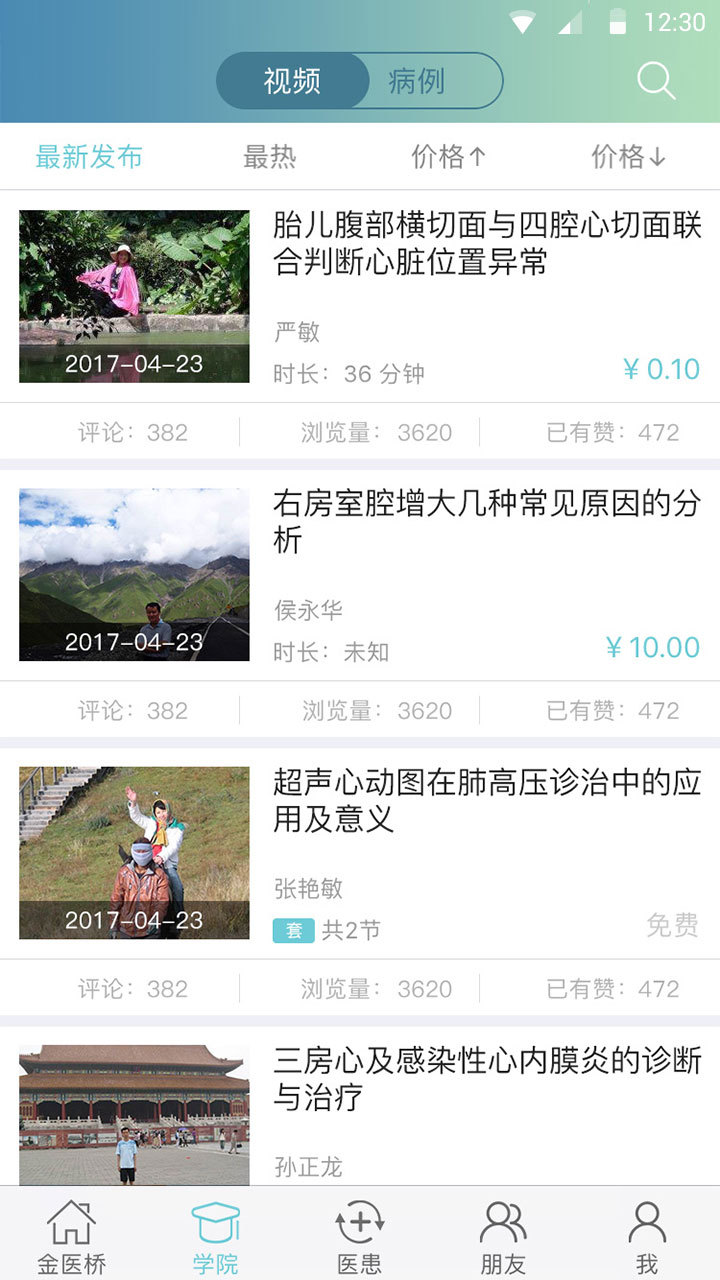Sort by 最新发布

89,157
